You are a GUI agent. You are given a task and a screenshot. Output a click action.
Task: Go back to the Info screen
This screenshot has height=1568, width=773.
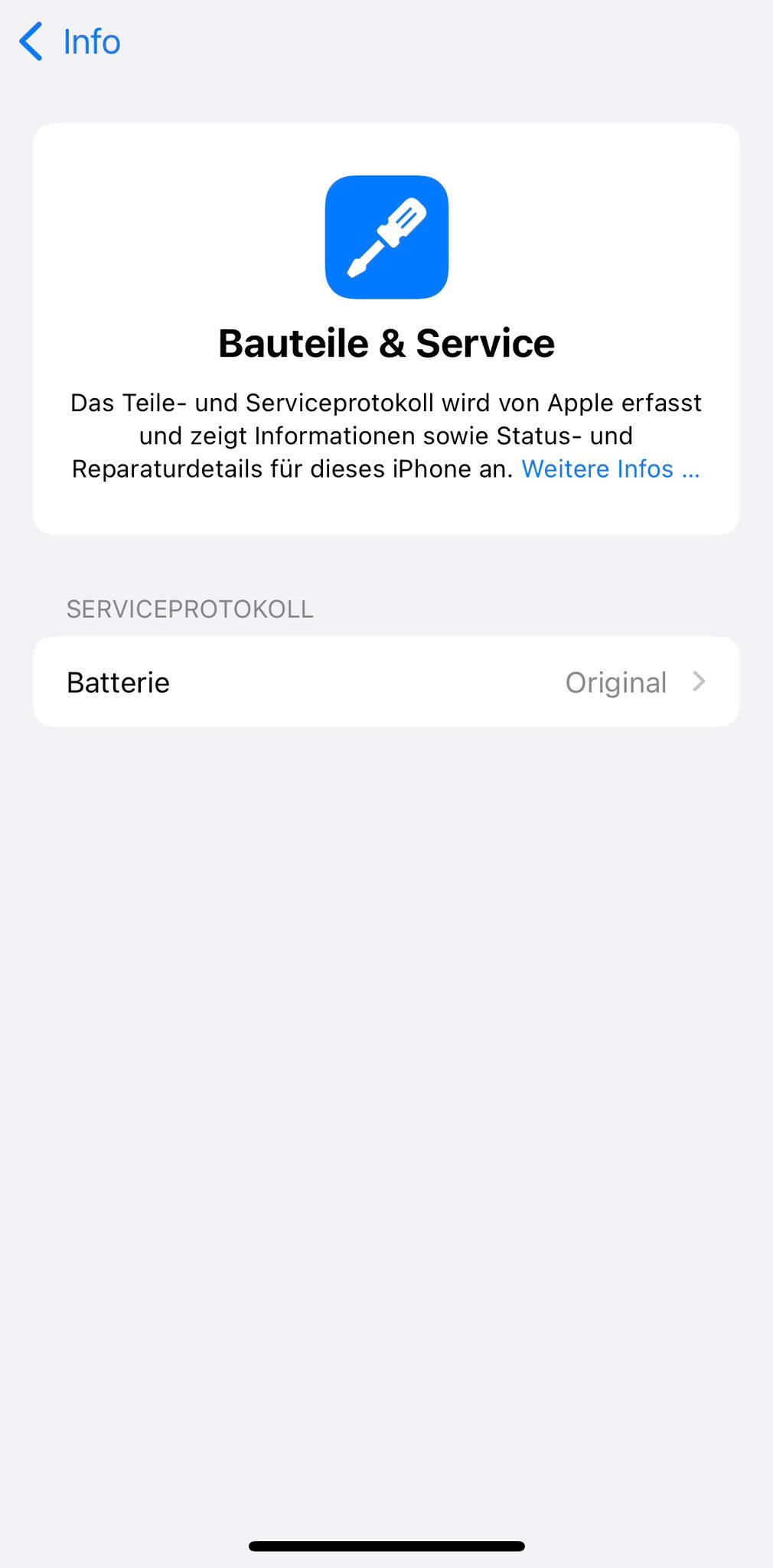click(70, 42)
